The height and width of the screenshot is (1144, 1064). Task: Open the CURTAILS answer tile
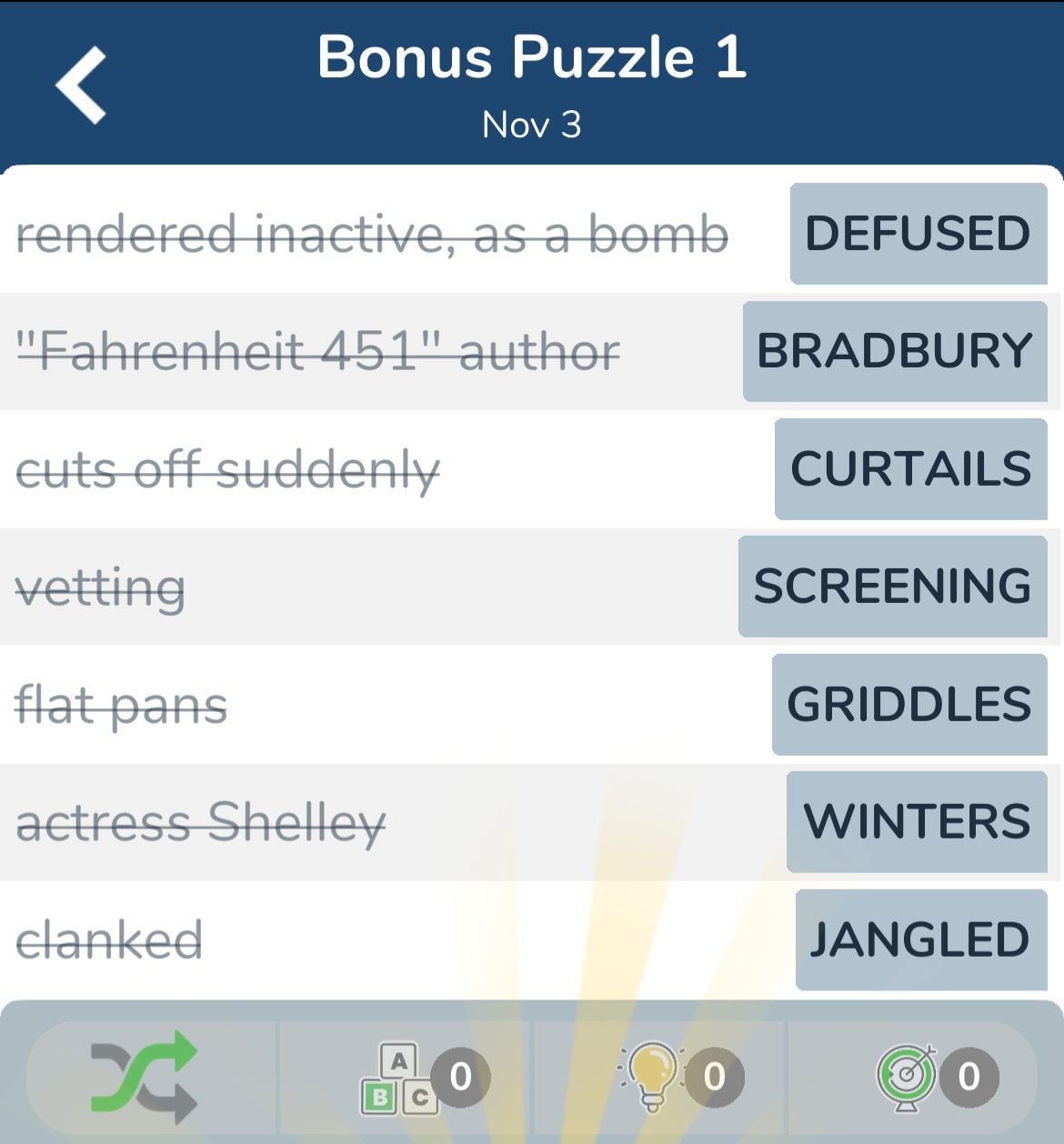coord(910,469)
